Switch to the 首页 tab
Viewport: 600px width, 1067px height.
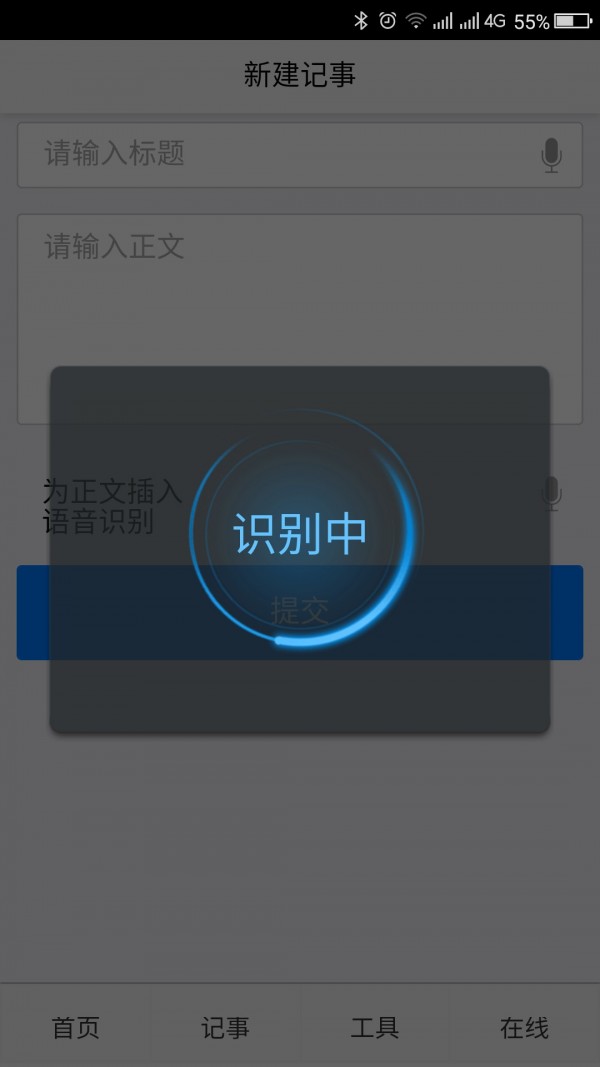pyautogui.click(x=76, y=1027)
